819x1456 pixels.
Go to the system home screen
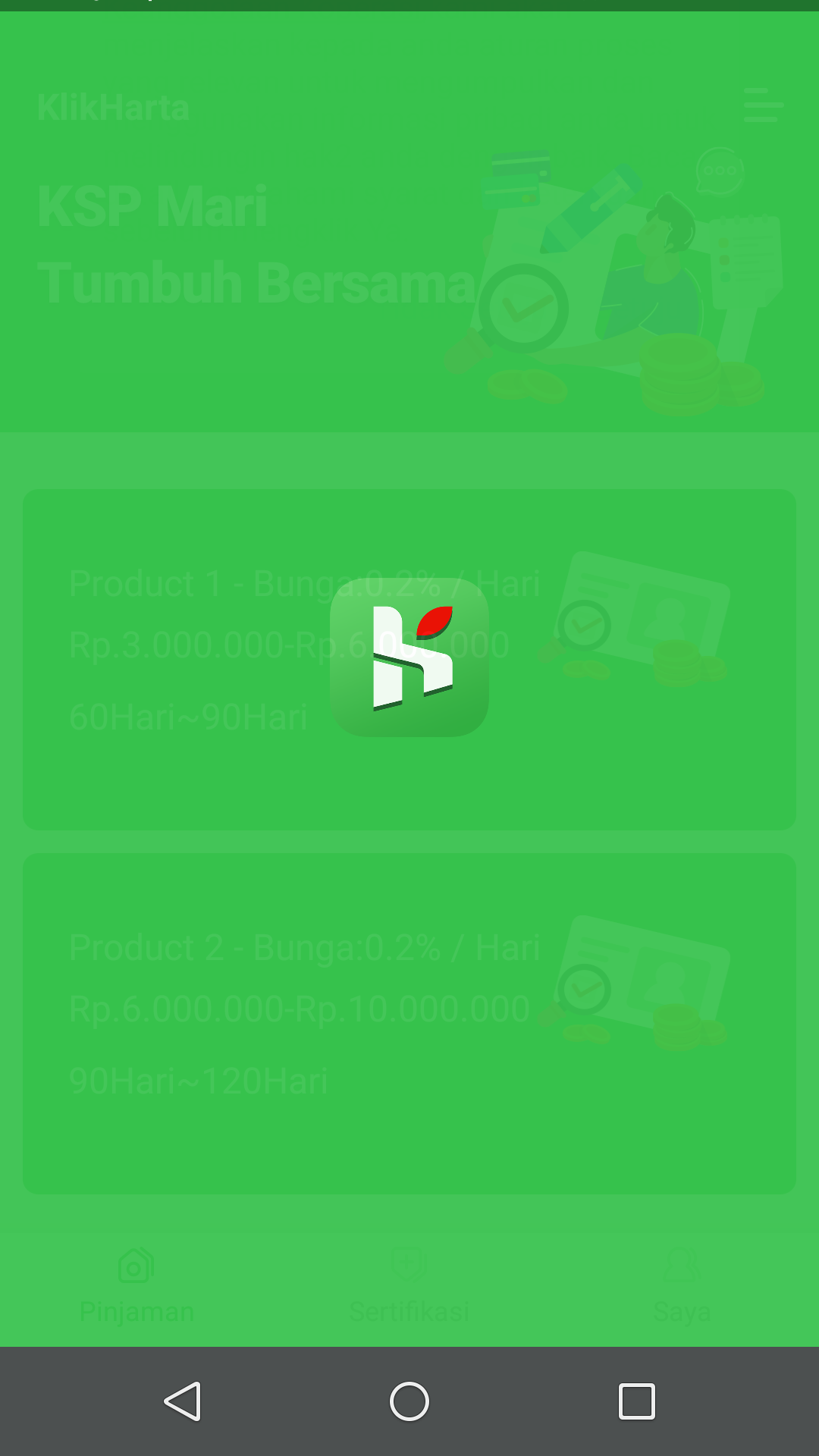[409, 1401]
